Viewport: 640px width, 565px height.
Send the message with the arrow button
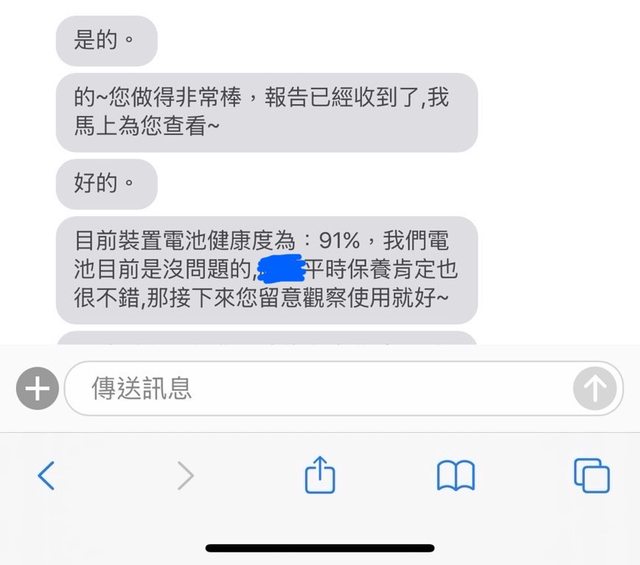[x=595, y=388]
